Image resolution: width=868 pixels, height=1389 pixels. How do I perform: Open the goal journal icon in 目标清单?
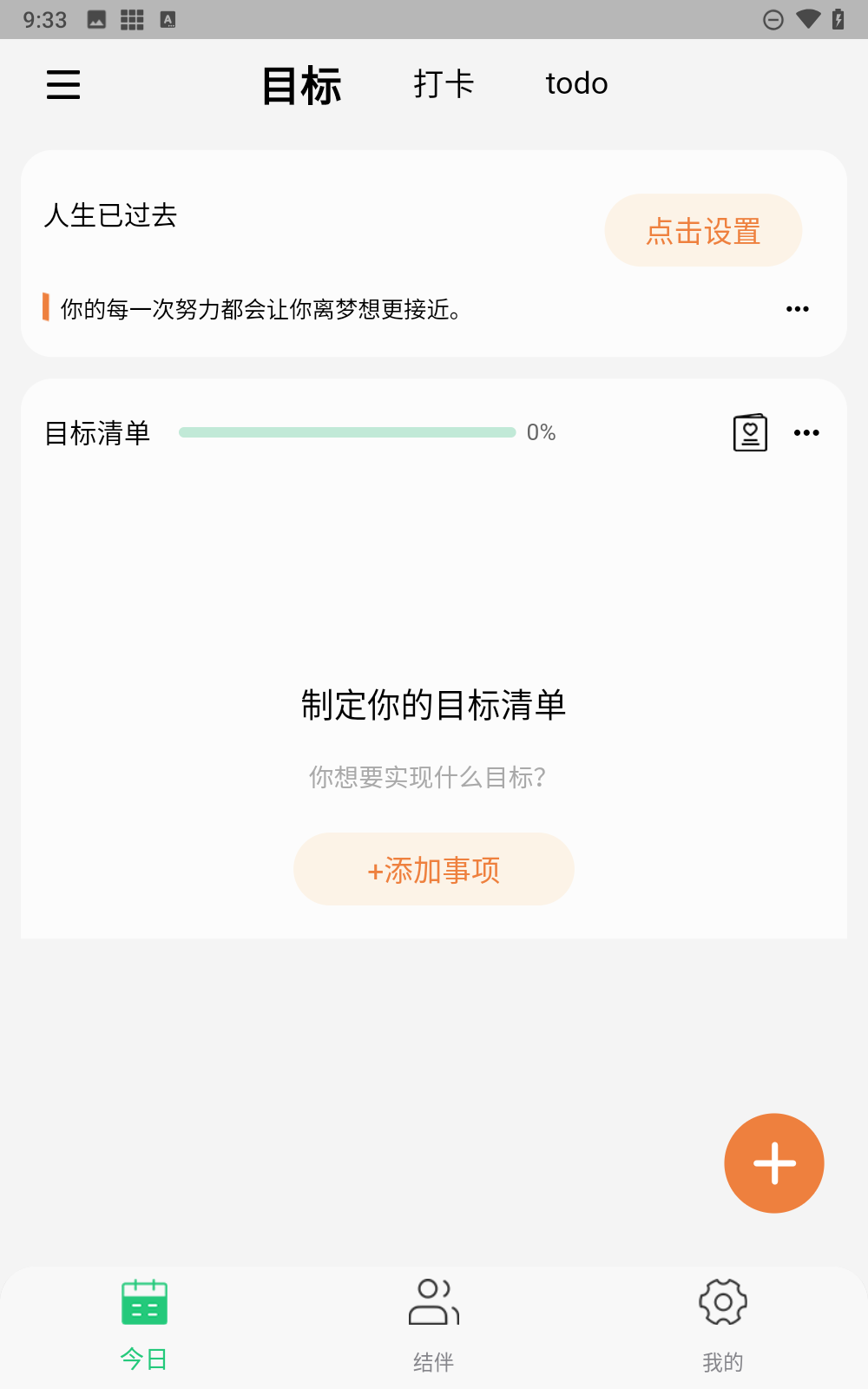pos(750,432)
